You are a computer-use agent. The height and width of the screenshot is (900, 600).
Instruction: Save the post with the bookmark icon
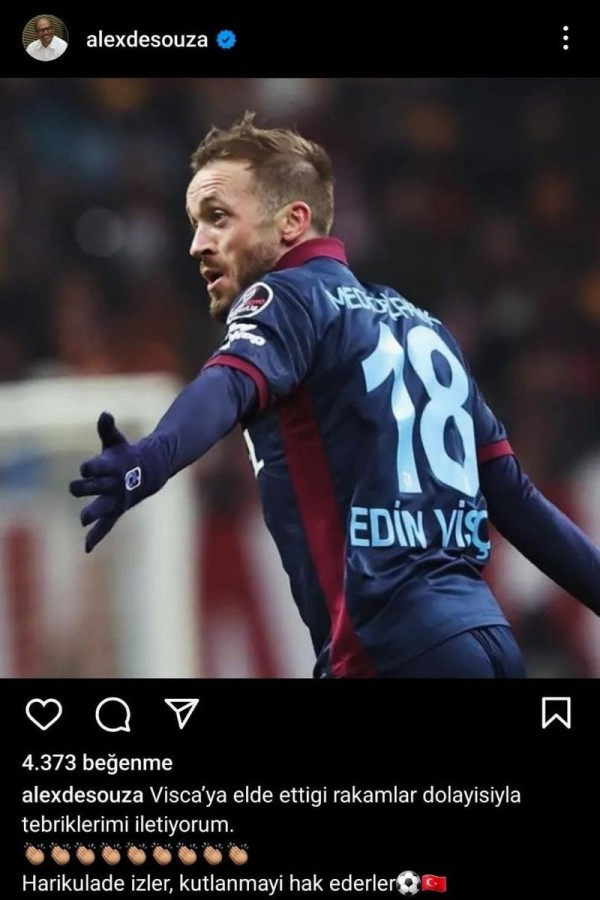[556, 713]
